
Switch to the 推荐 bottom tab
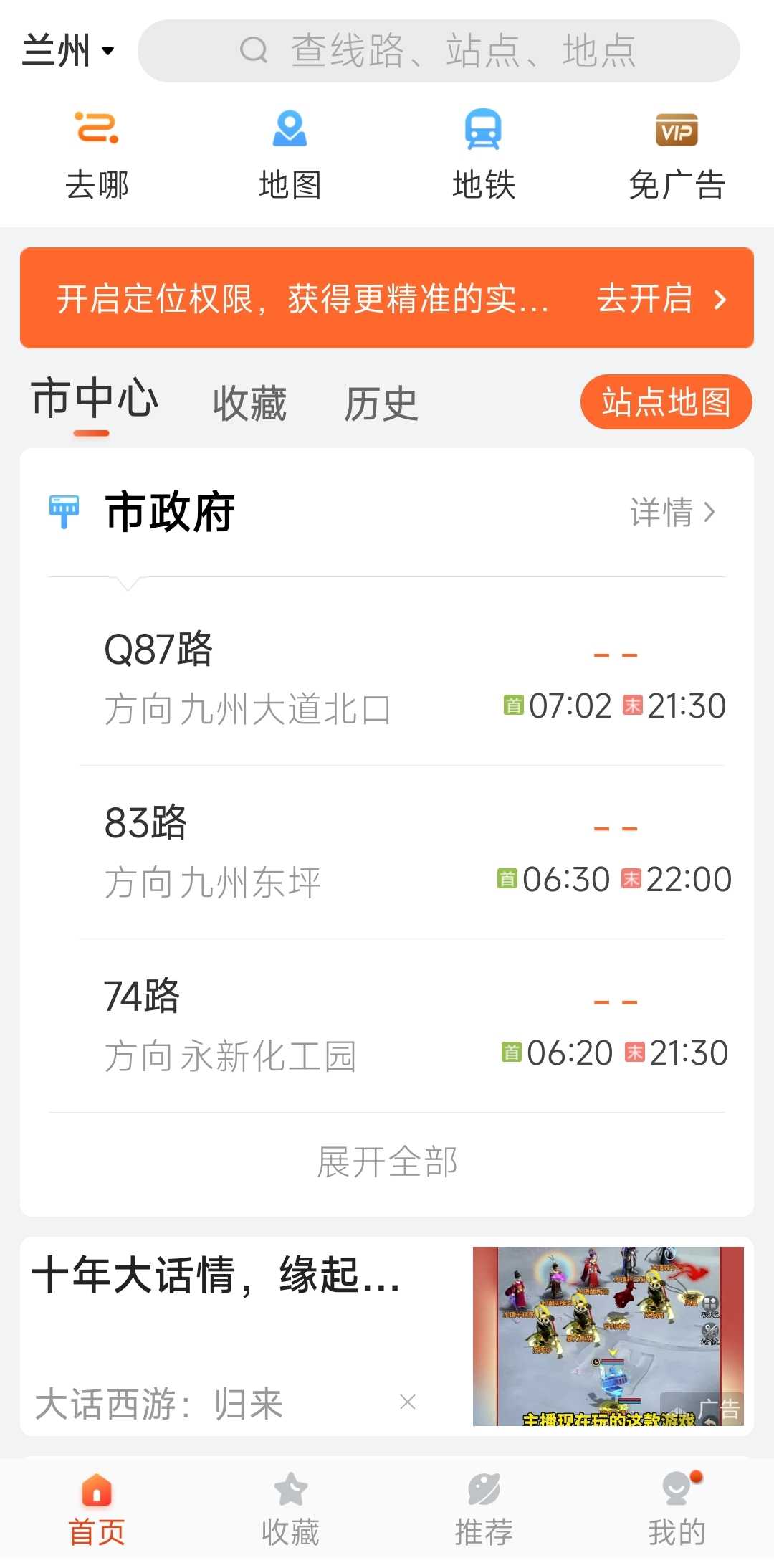[x=484, y=1510]
